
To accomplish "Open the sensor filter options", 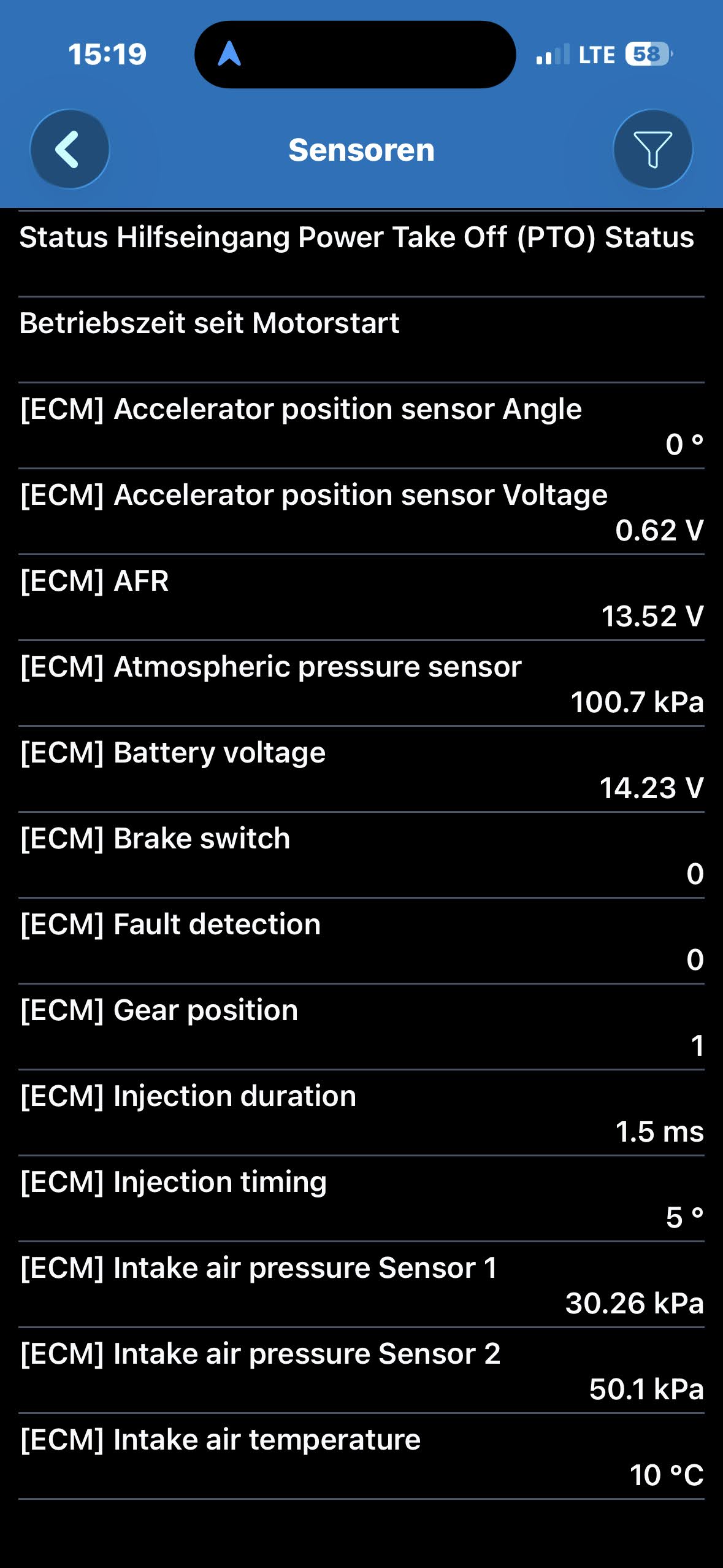I will [652, 149].
